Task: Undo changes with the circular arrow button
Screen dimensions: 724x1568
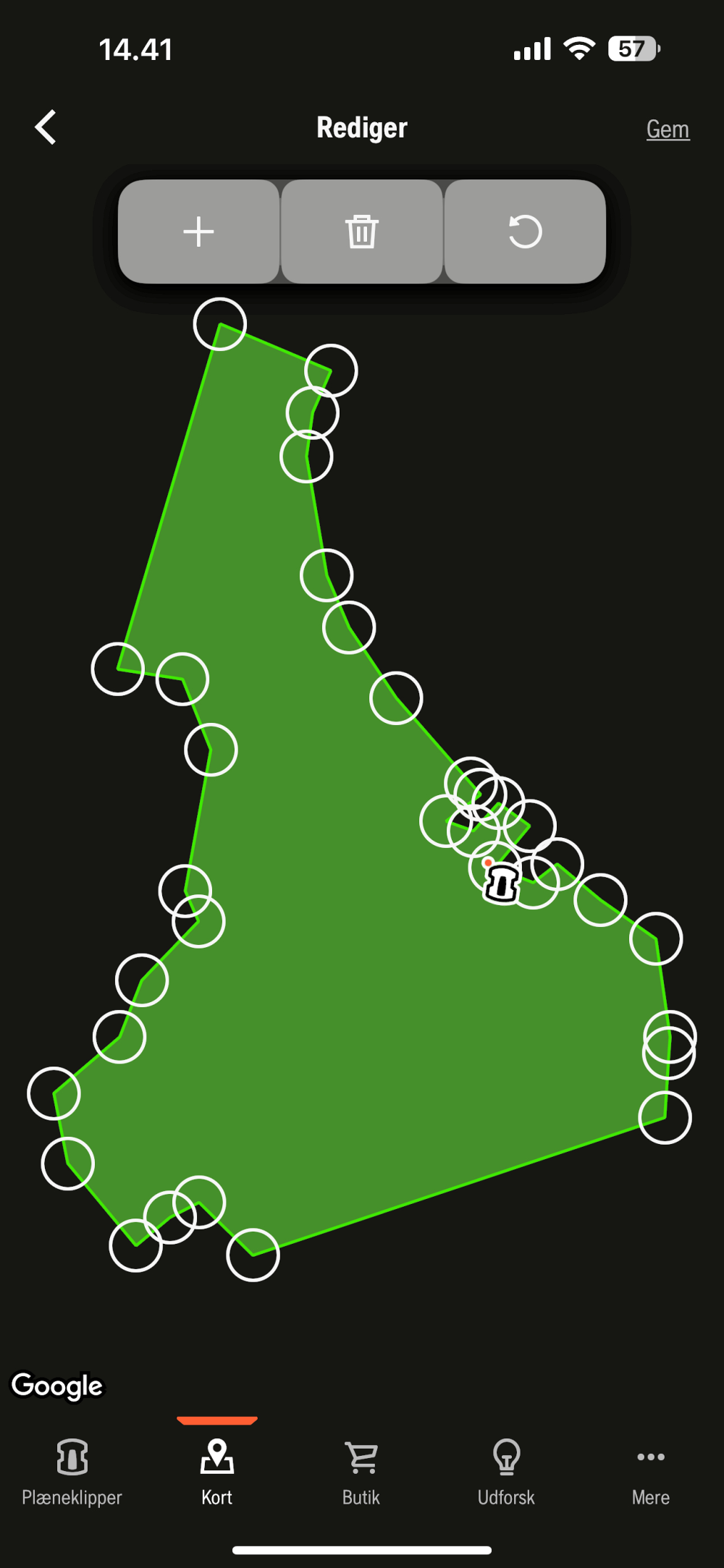Action: 525,232
